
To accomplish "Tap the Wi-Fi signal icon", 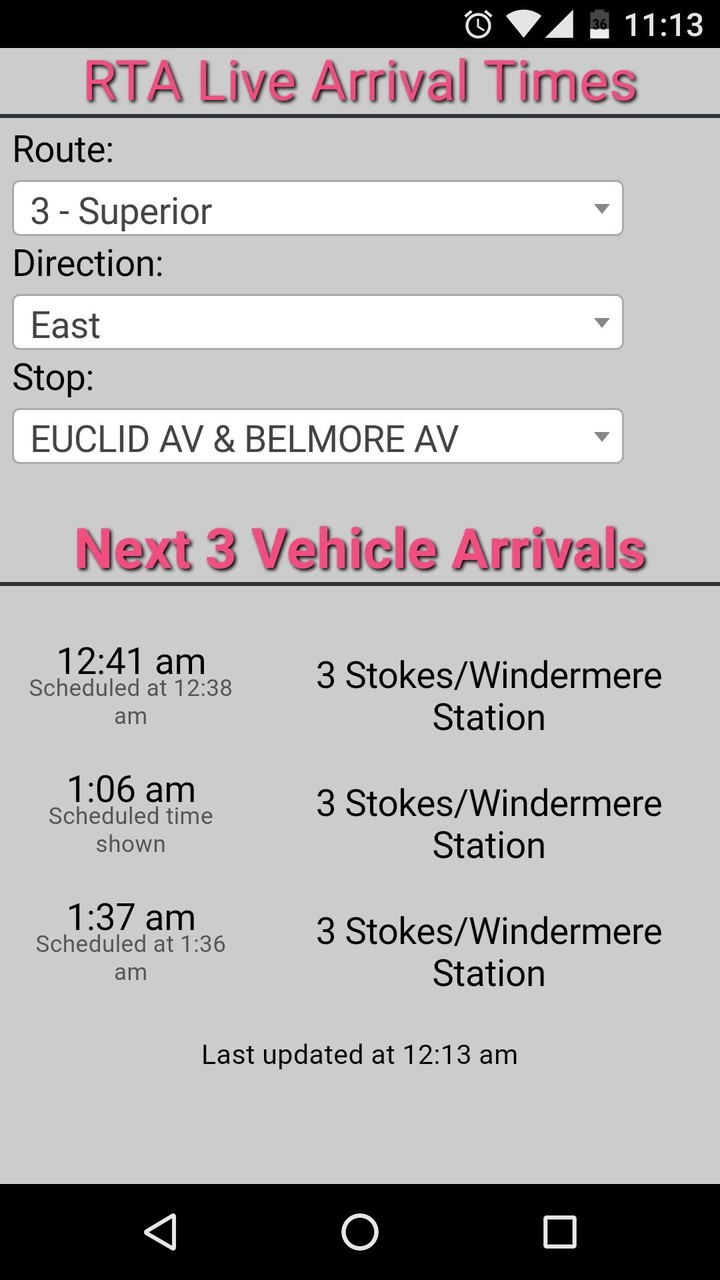I will pos(522,24).
